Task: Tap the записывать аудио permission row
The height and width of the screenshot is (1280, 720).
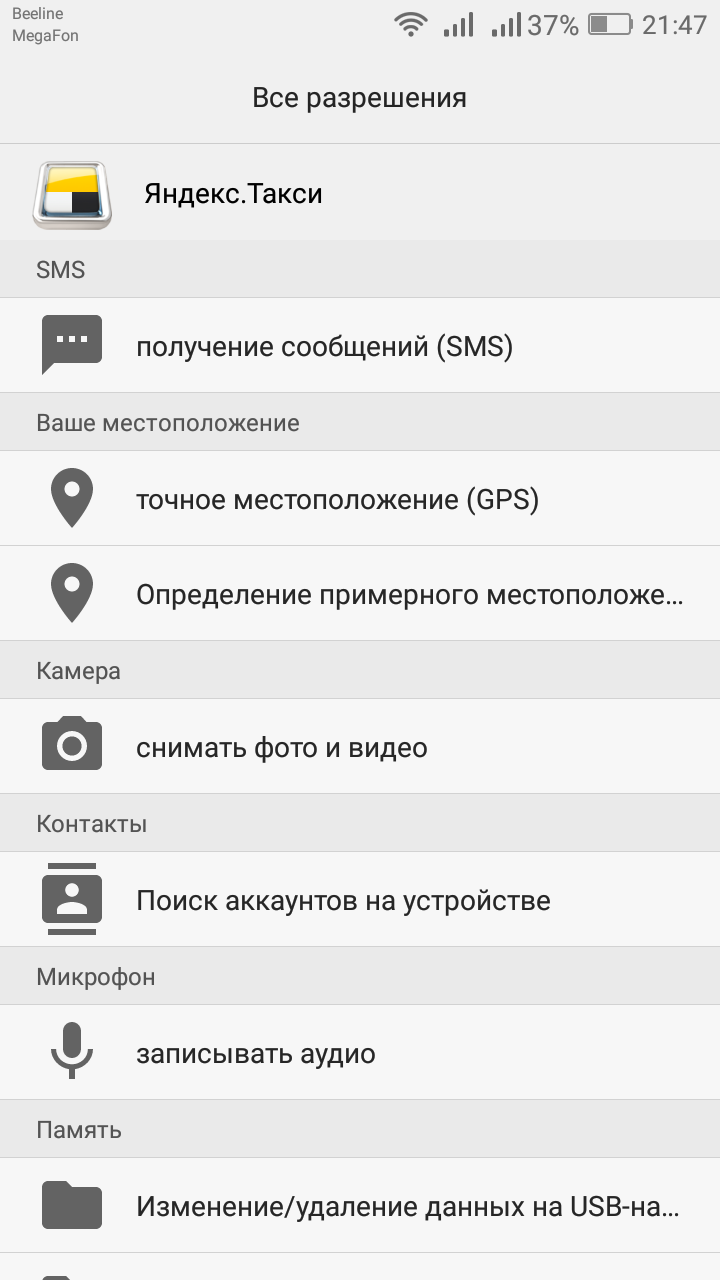Action: [360, 1052]
